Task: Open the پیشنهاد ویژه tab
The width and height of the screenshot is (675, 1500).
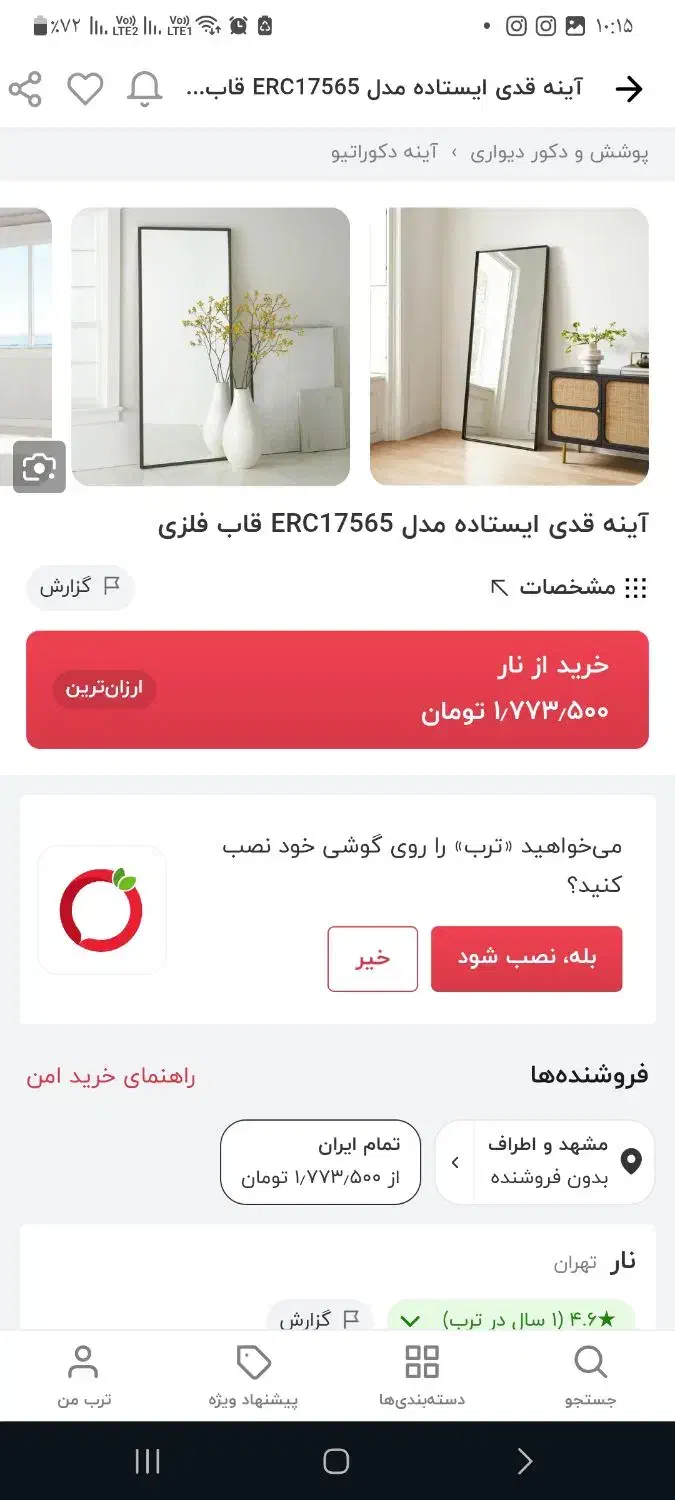Action: coord(253,1375)
